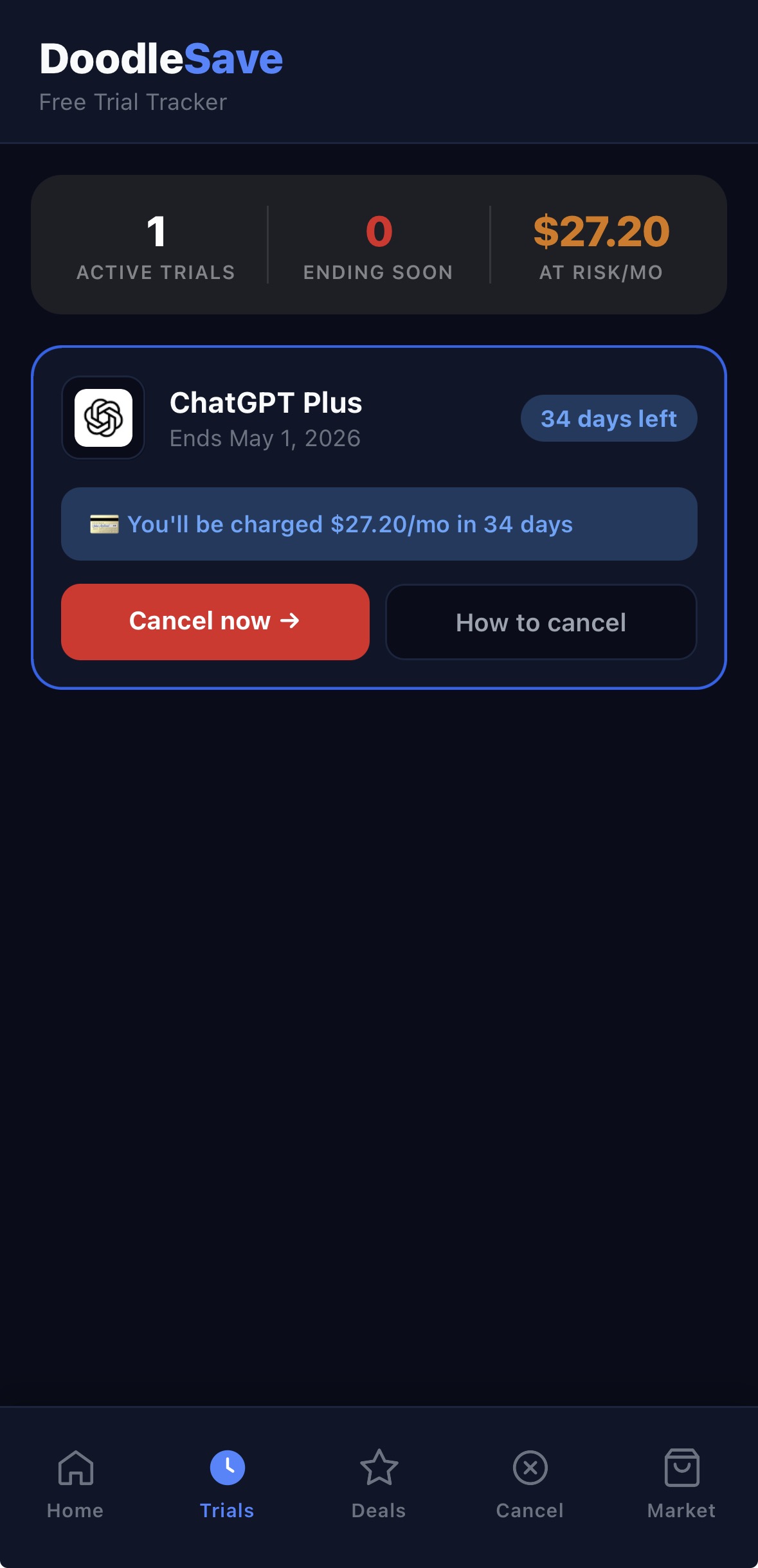Screen dimensions: 758x1568
Task: Tap the credit card icon in charge notice
Action: pyautogui.click(x=104, y=525)
